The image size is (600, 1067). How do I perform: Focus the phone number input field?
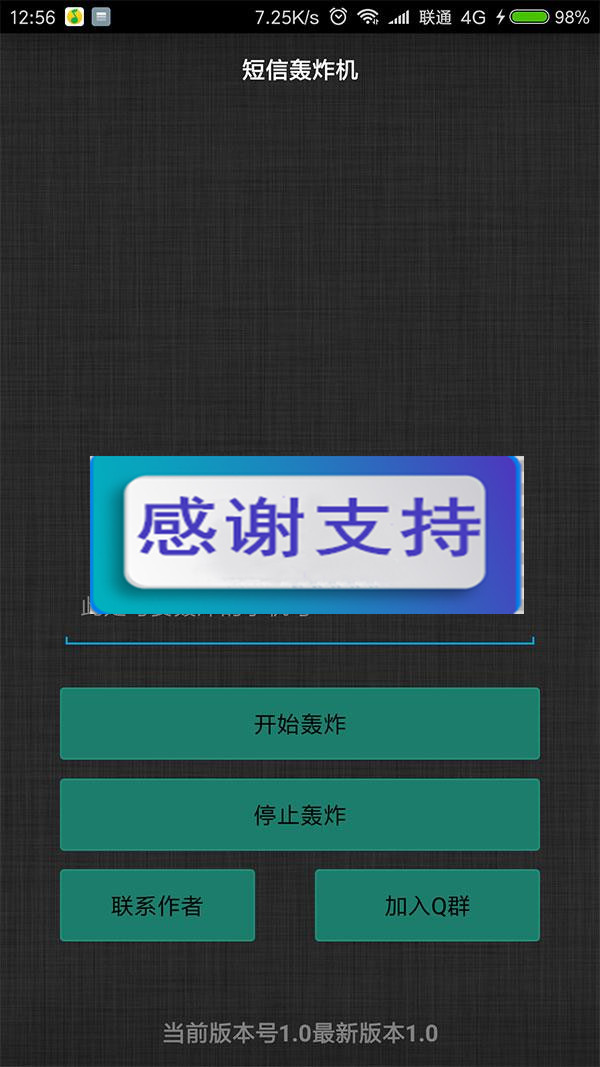[300, 628]
